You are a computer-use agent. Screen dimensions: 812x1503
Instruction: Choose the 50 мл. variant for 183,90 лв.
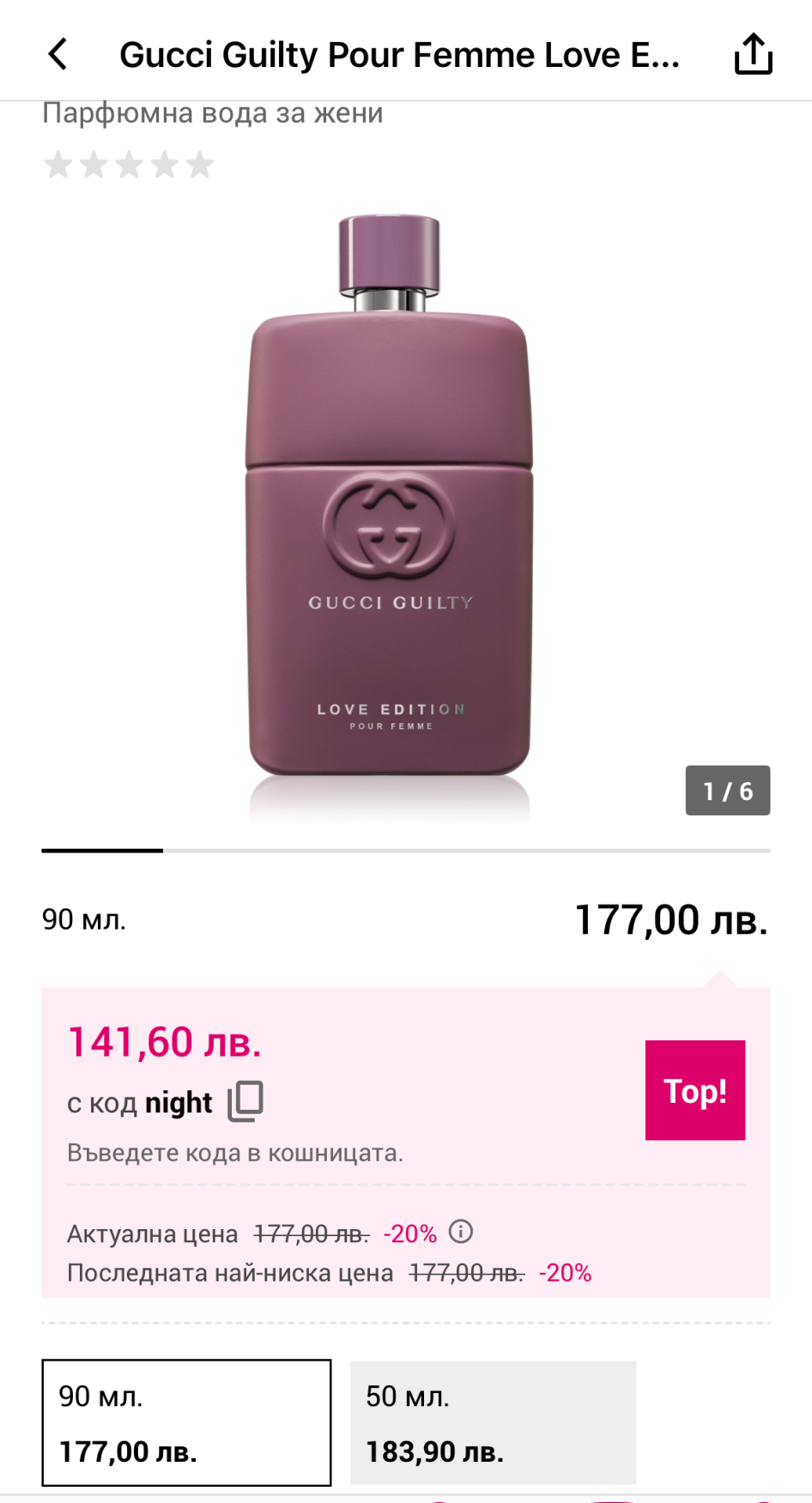click(493, 1422)
